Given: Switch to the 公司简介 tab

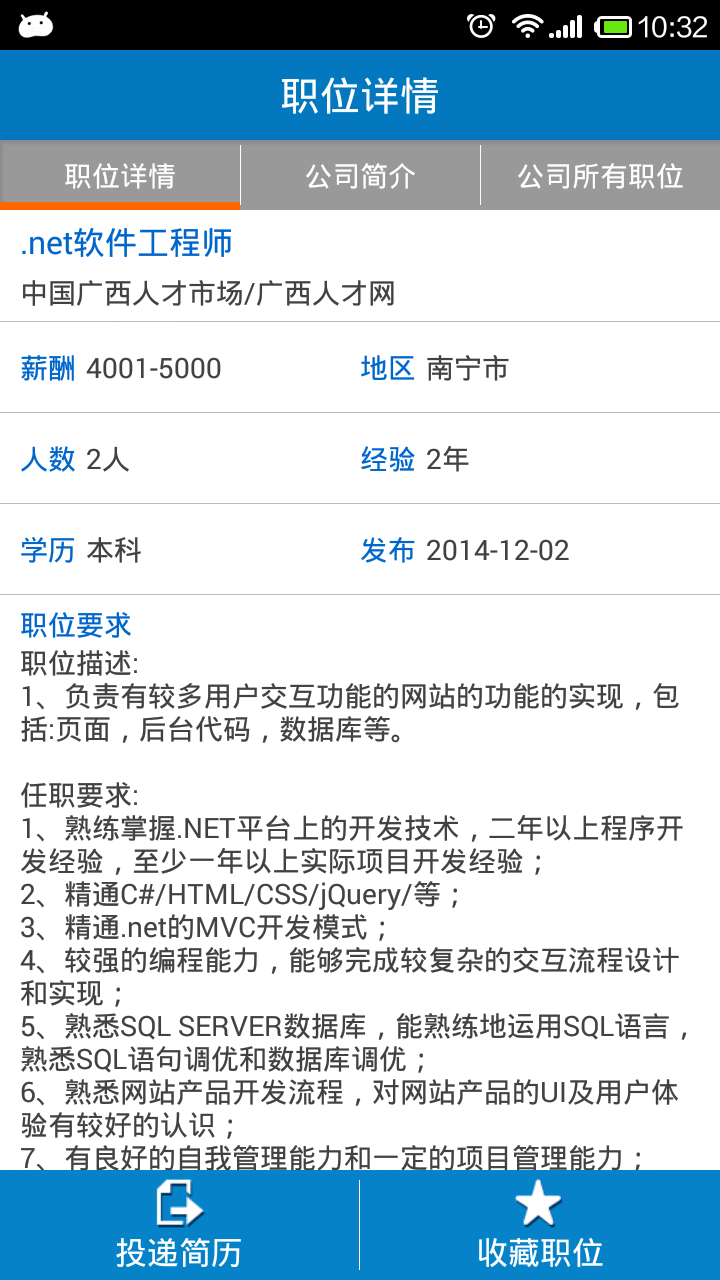Looking at the screenshot, I should pyautogui.click(x=360, y=176).
